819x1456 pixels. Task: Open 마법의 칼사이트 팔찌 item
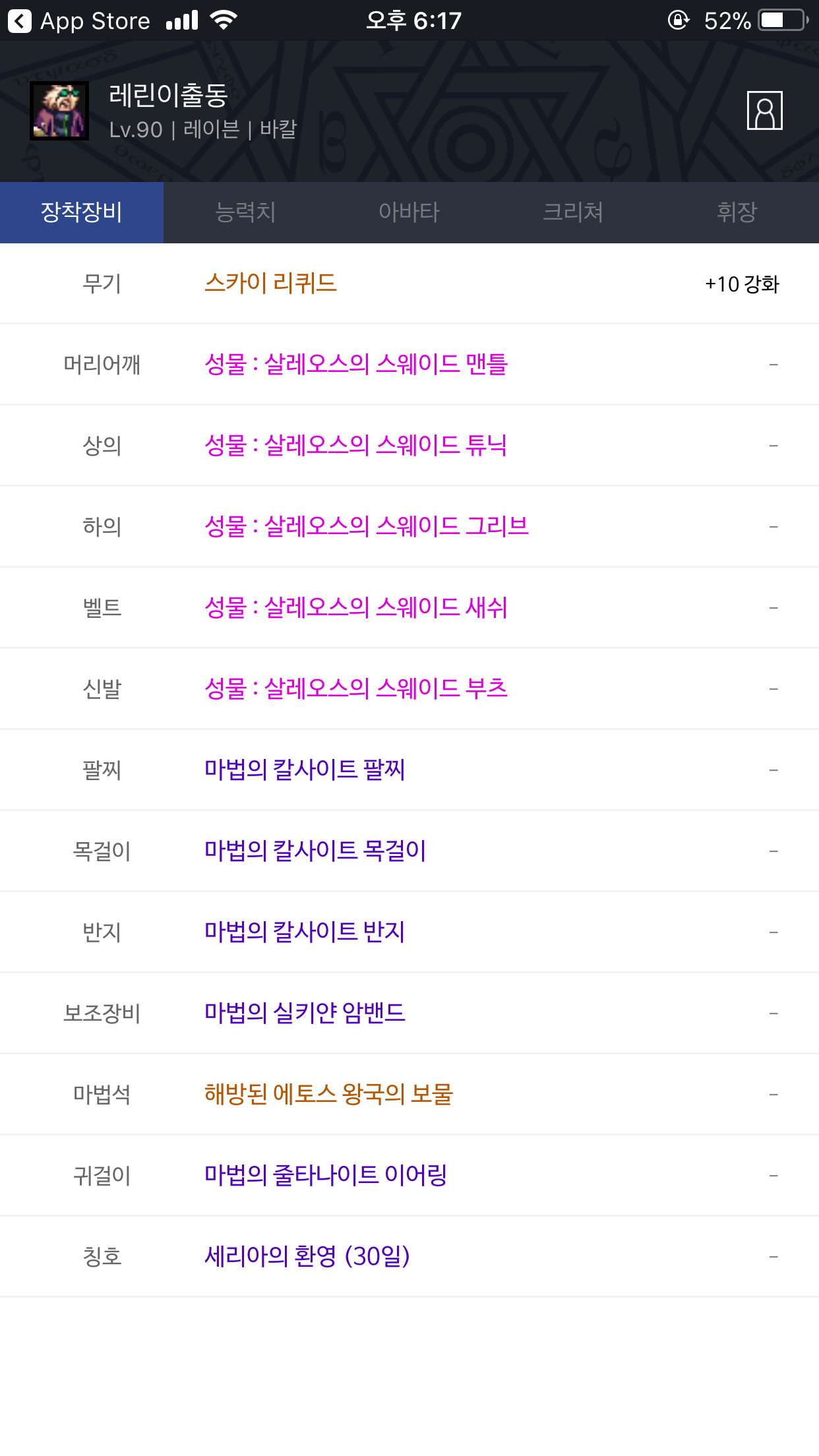coord(305,770)
